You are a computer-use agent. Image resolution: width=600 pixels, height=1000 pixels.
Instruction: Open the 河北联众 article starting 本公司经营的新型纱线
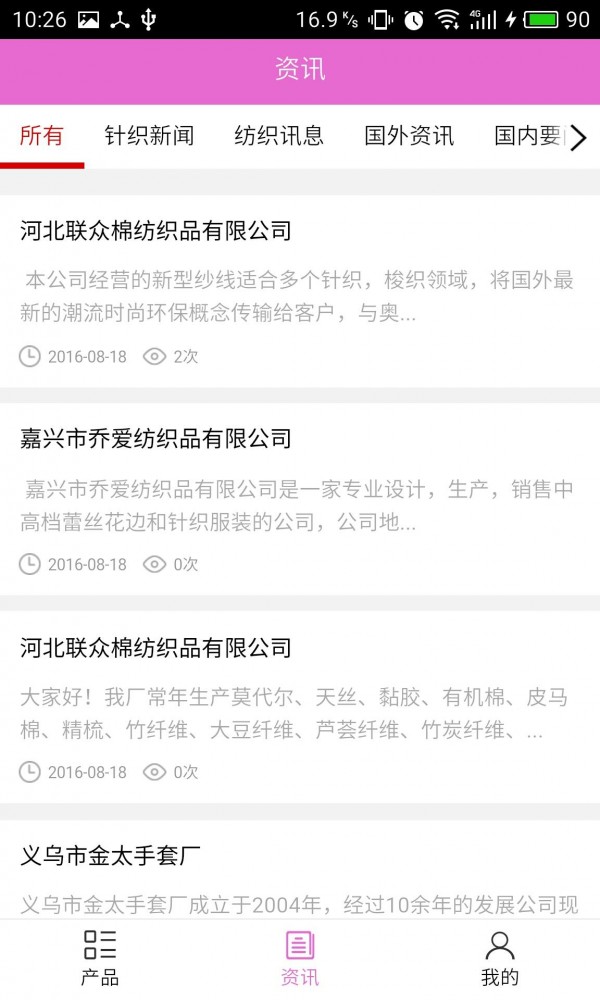click(300, 291)
